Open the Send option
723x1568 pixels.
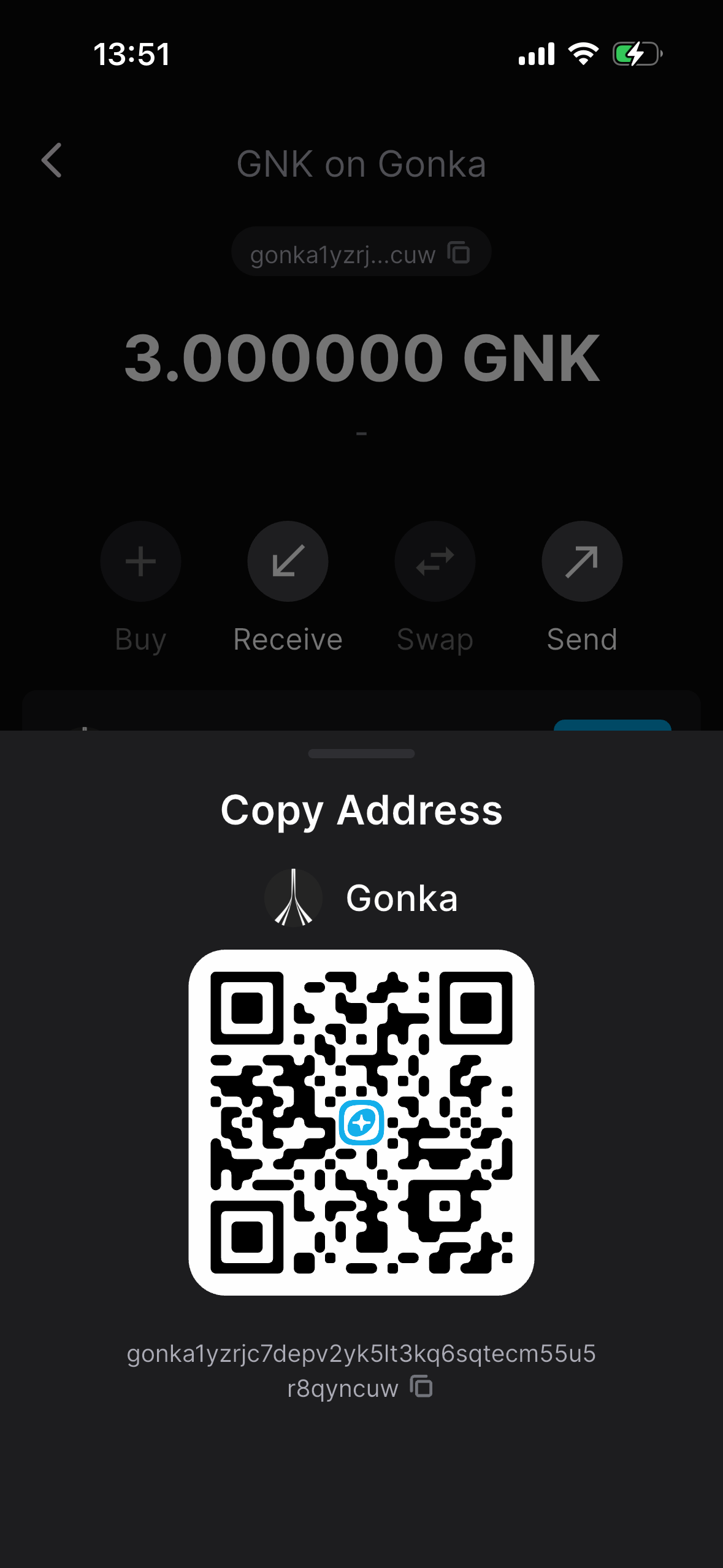[581, 561]
